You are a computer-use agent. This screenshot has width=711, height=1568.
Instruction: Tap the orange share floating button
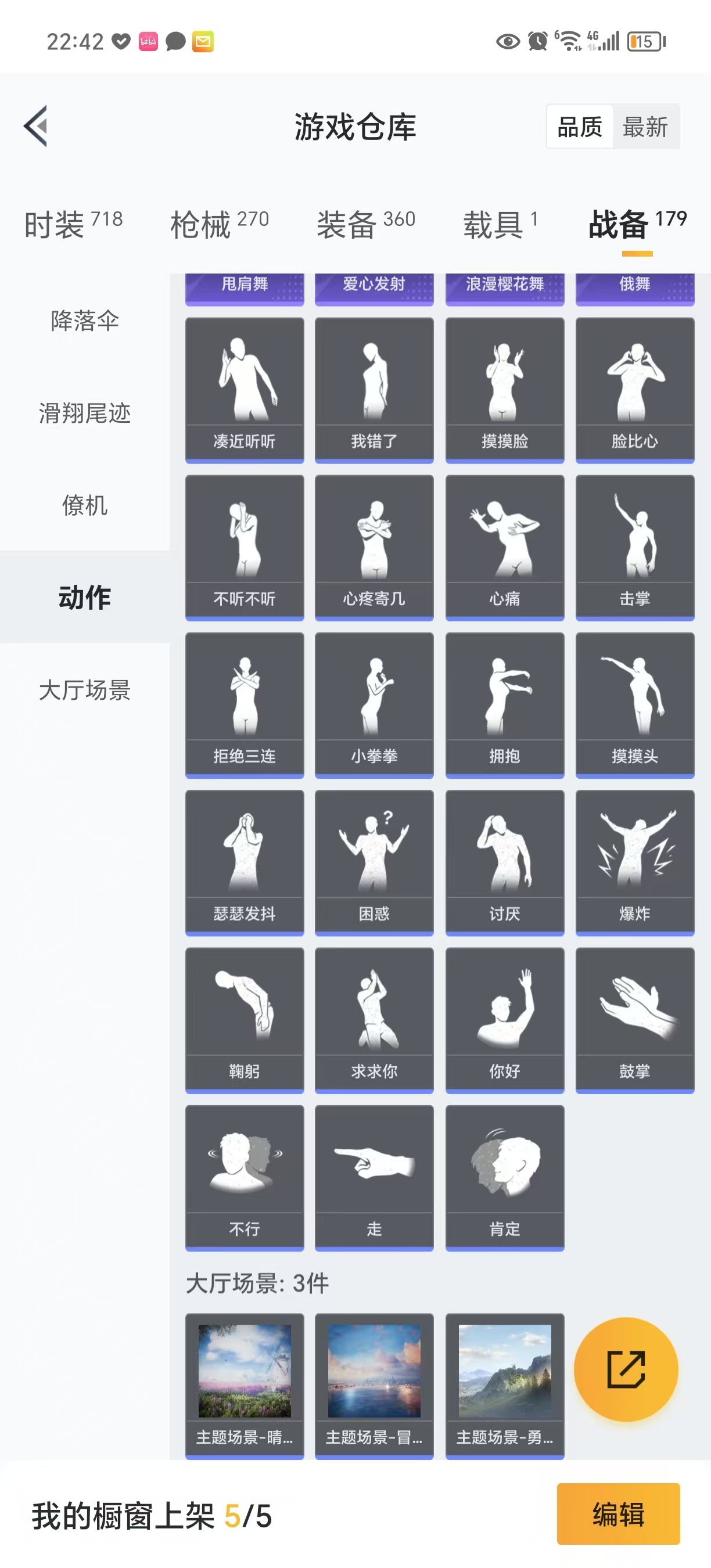626,1369
